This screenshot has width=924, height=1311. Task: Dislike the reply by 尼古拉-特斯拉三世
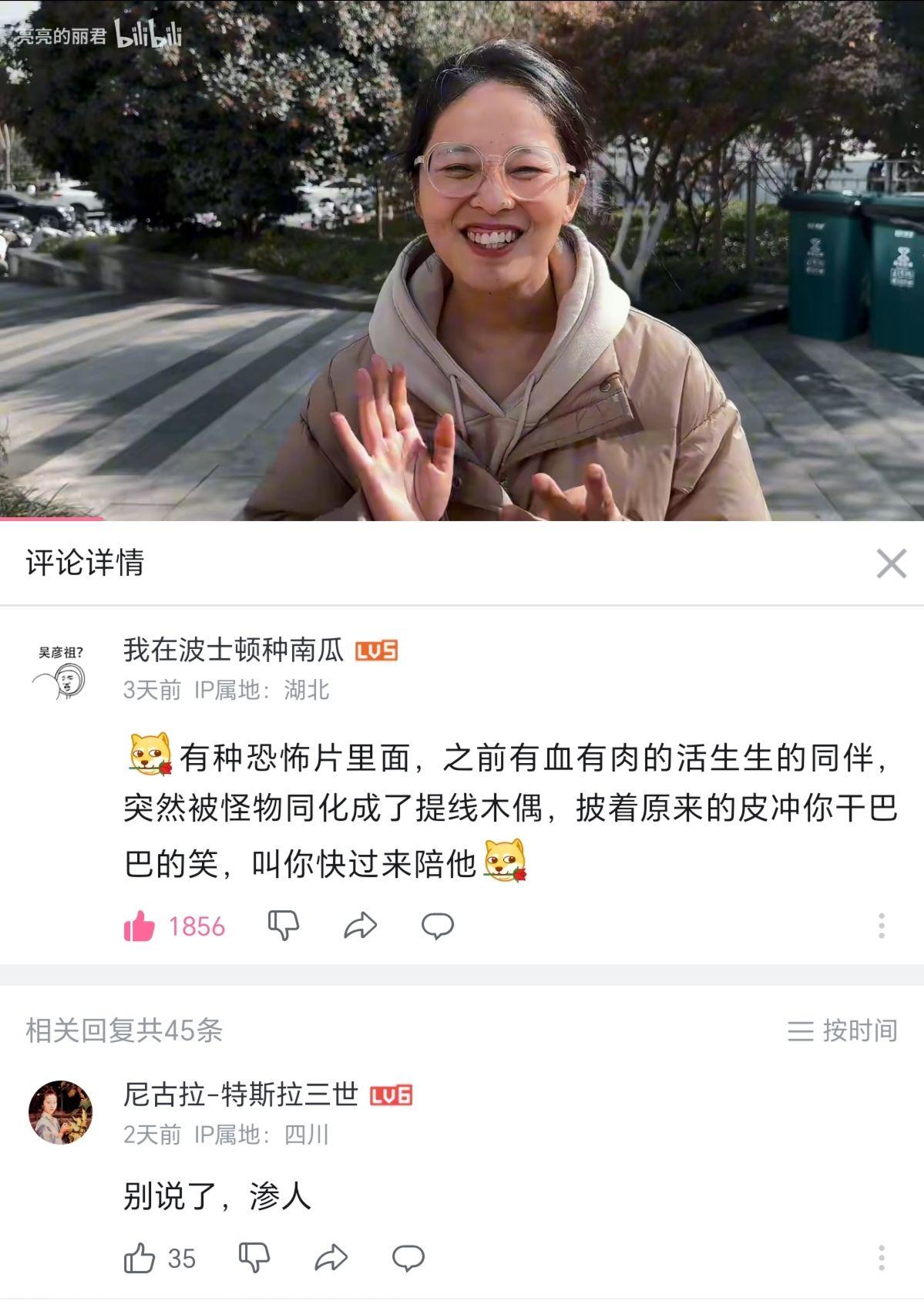point(254,1259)
